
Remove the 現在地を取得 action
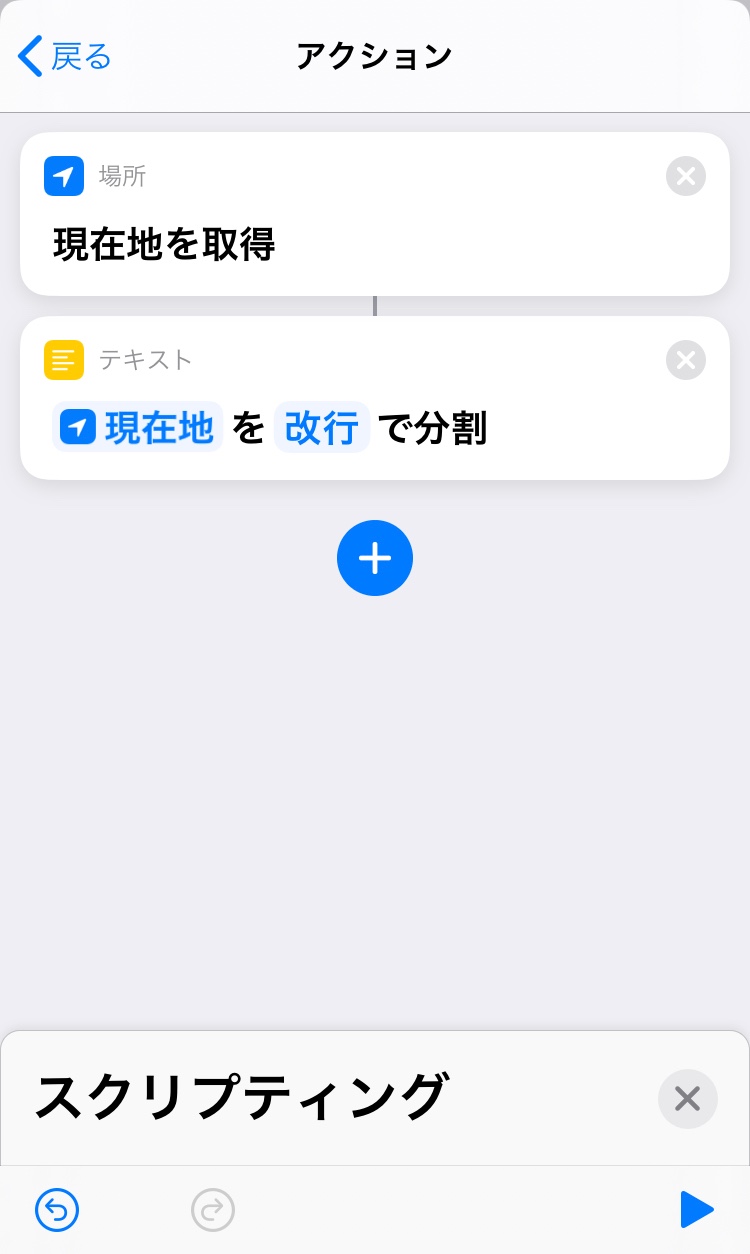tap(685, 177)
